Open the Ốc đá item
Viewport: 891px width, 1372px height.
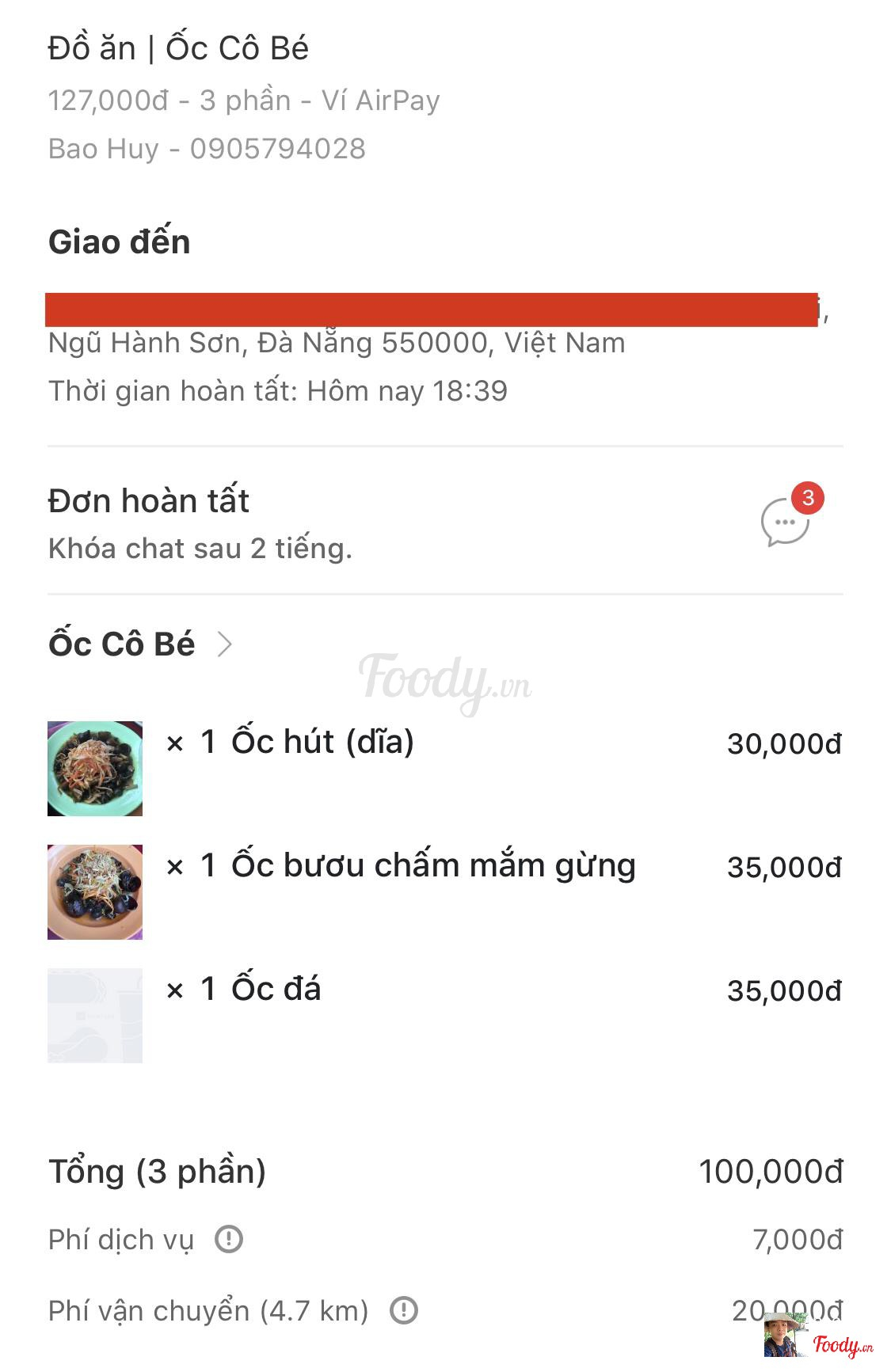276,990
